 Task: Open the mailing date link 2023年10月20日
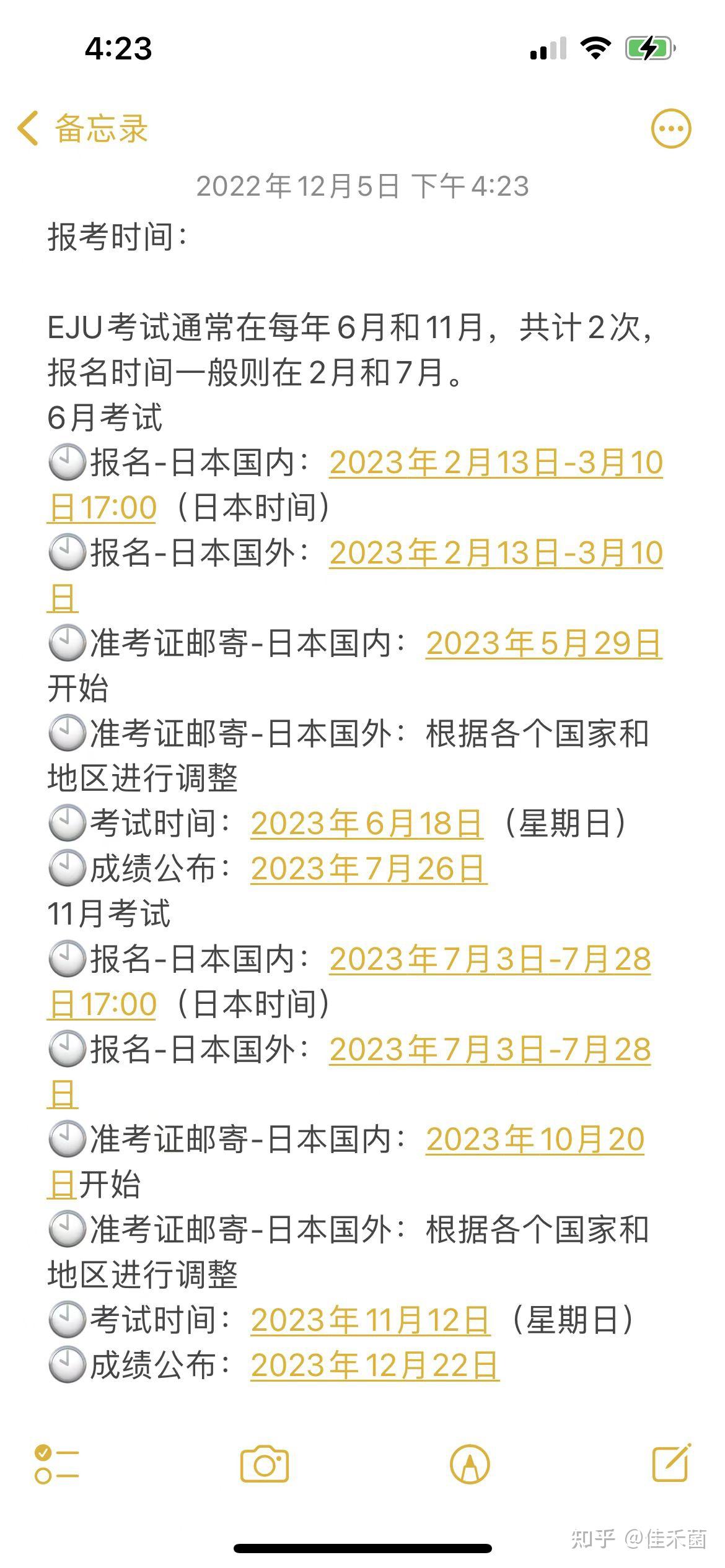coord(537,1139)
